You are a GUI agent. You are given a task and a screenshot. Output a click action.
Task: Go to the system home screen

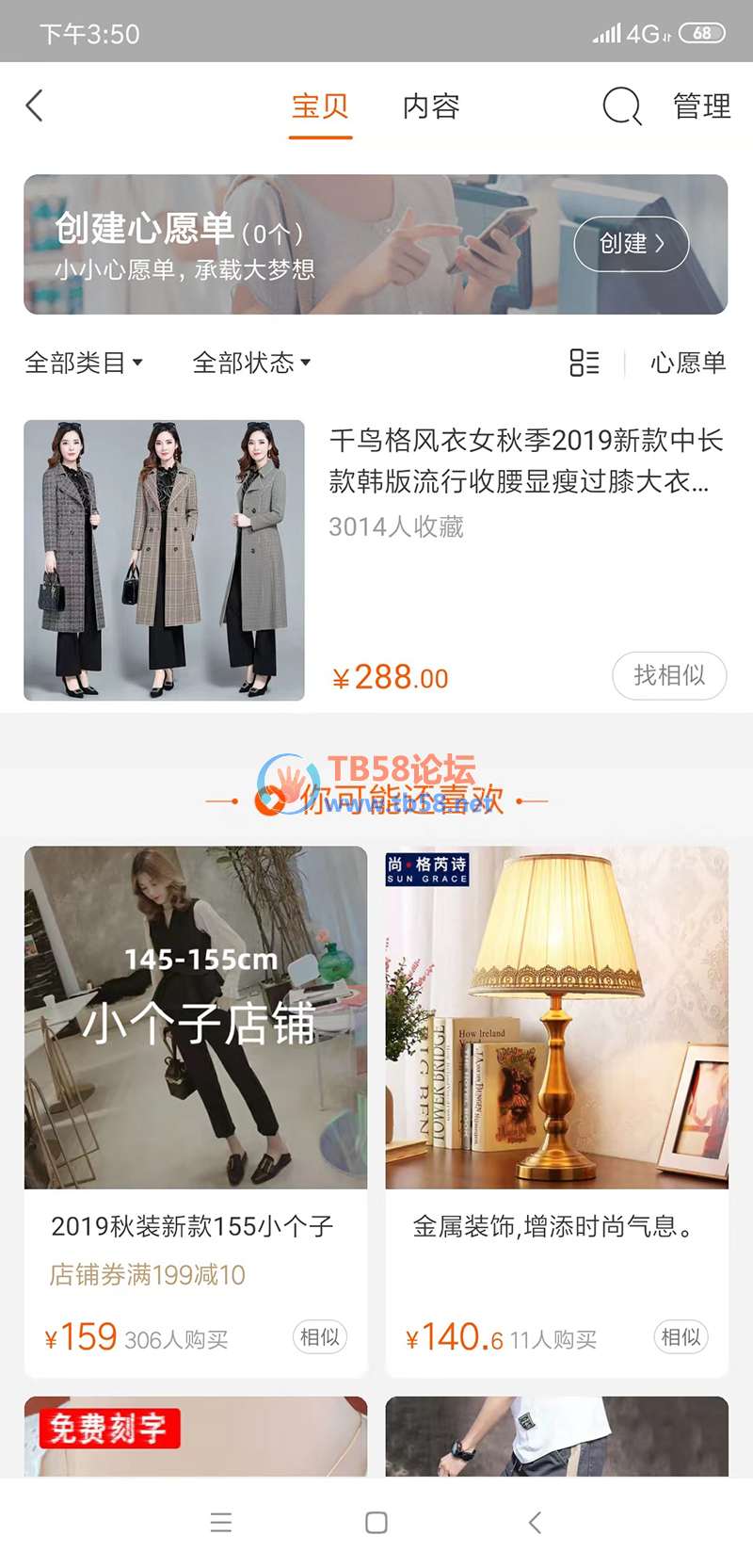pos(376,1523)
